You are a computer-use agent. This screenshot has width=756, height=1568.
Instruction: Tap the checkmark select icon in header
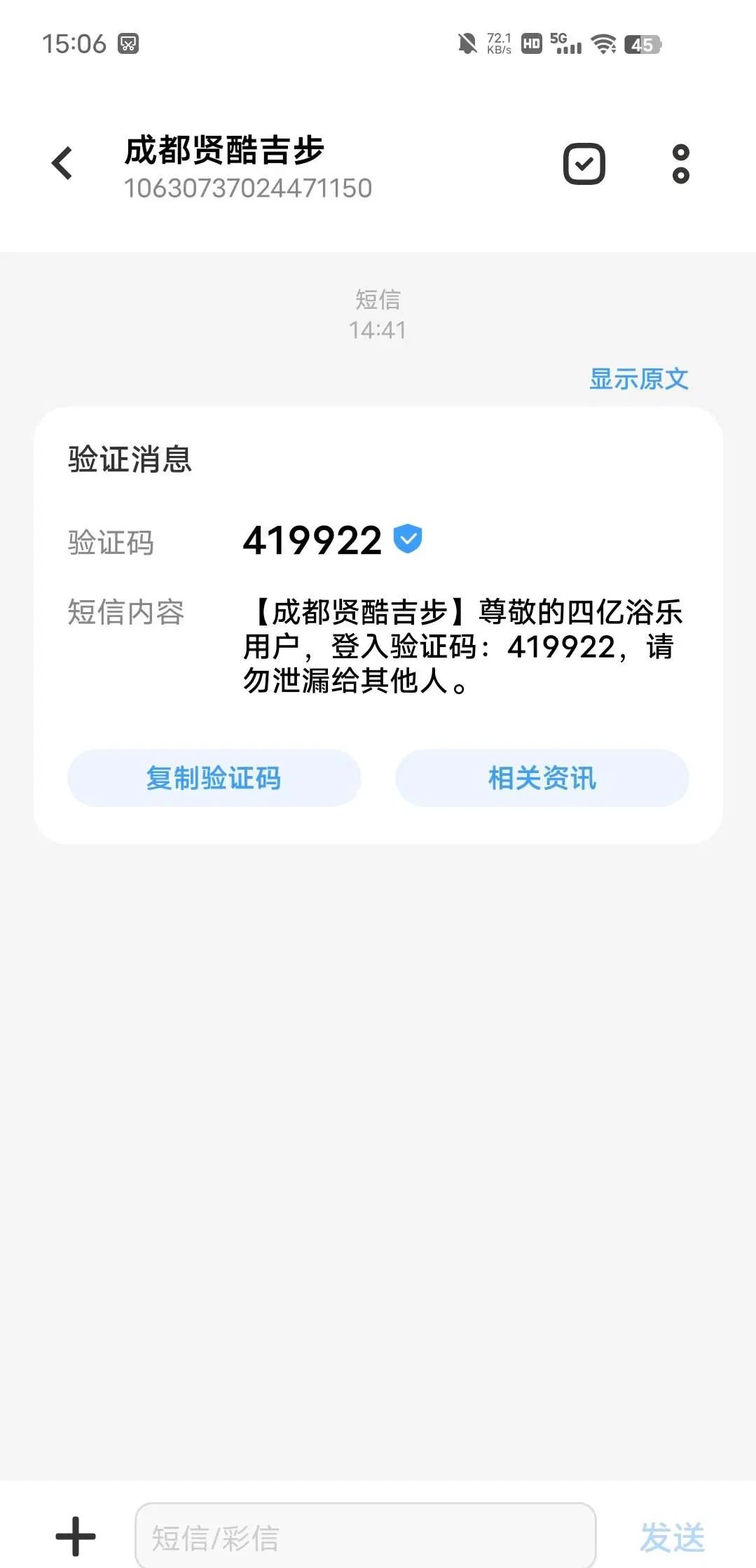tap(584, 164)
